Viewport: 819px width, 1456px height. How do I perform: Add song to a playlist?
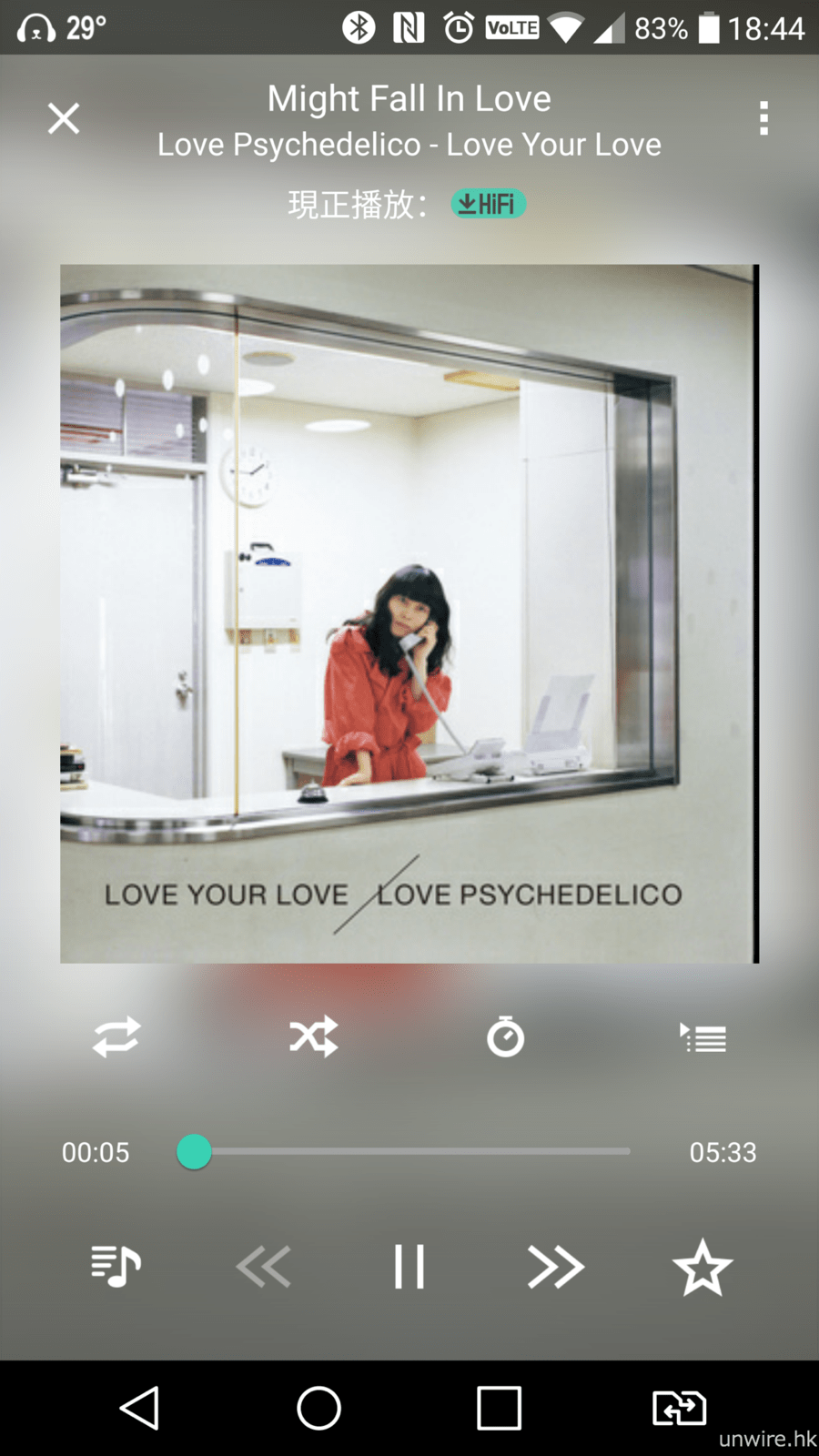click(x=116, y=1266)
